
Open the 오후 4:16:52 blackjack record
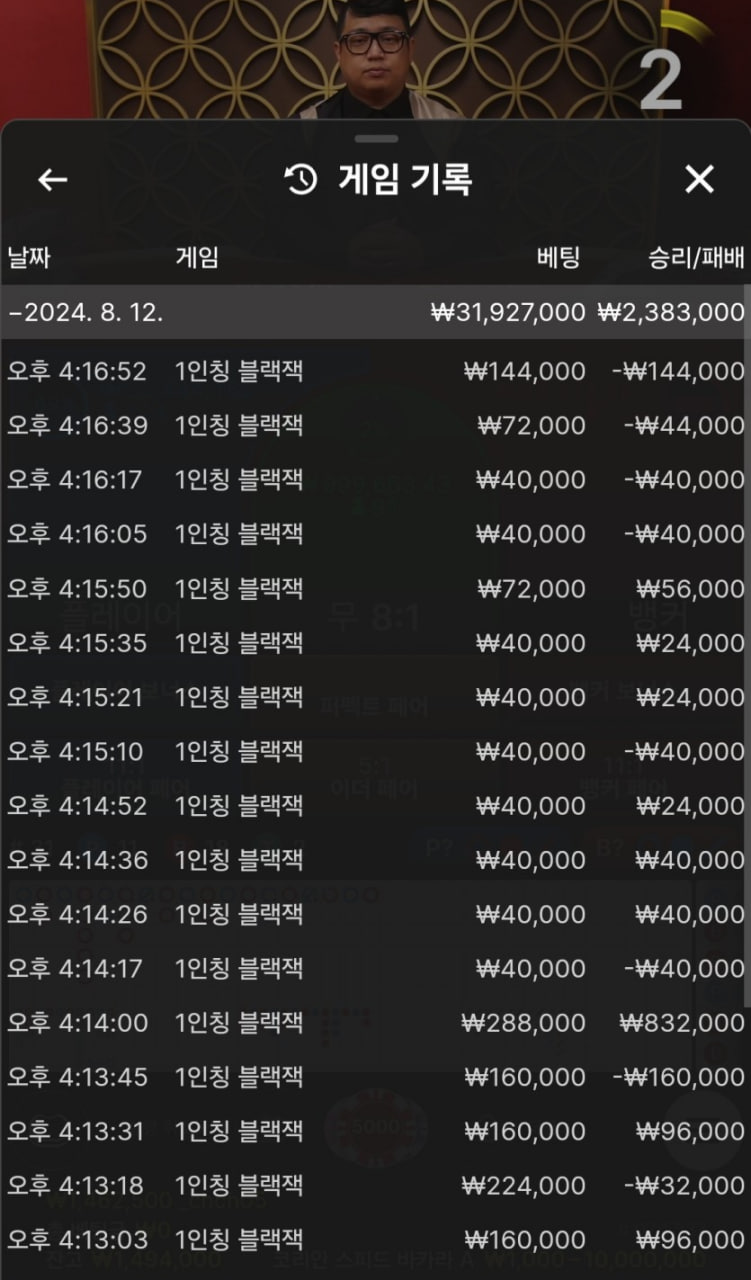375,371
